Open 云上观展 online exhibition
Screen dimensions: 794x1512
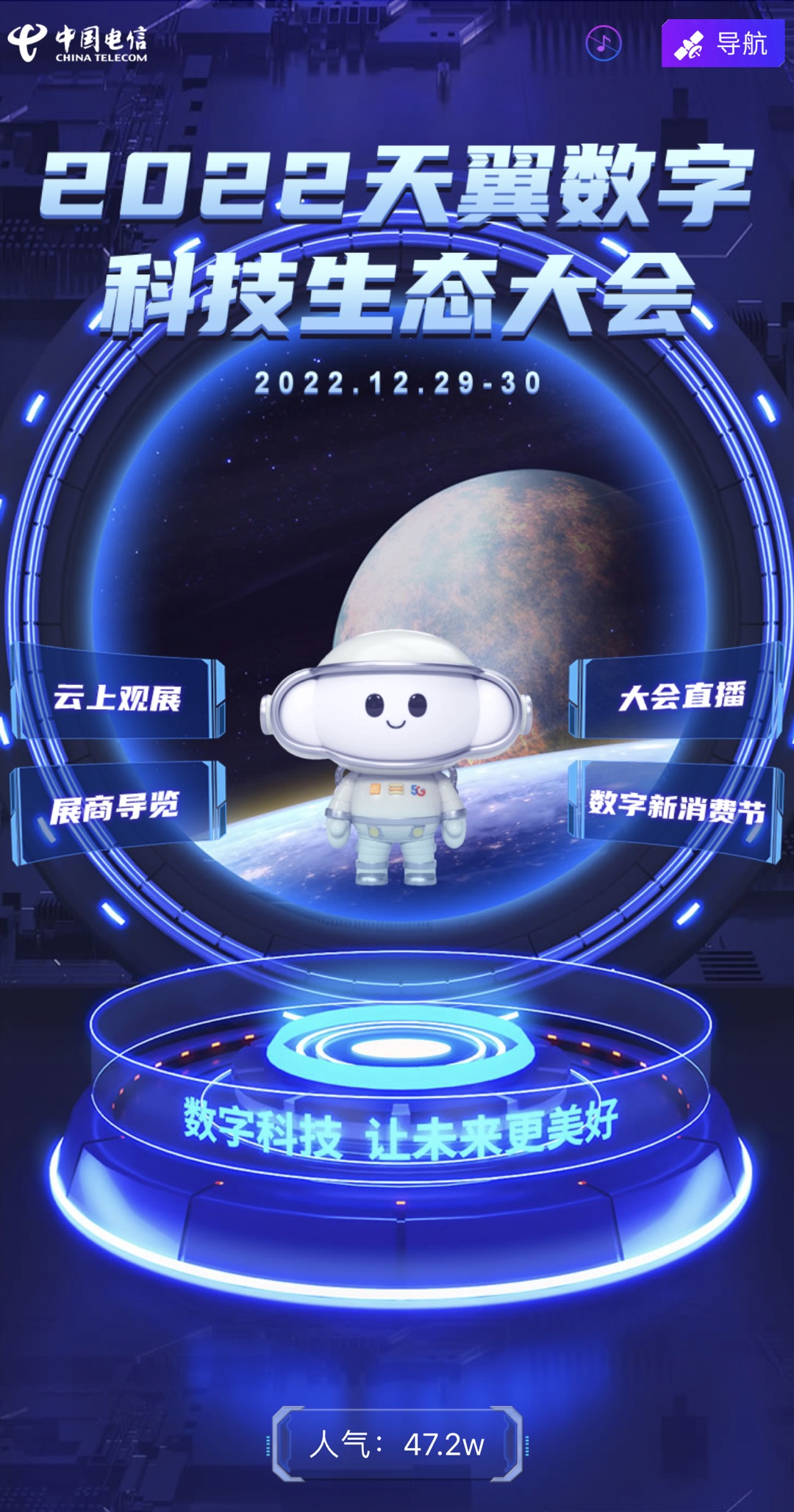coord(118,698)
